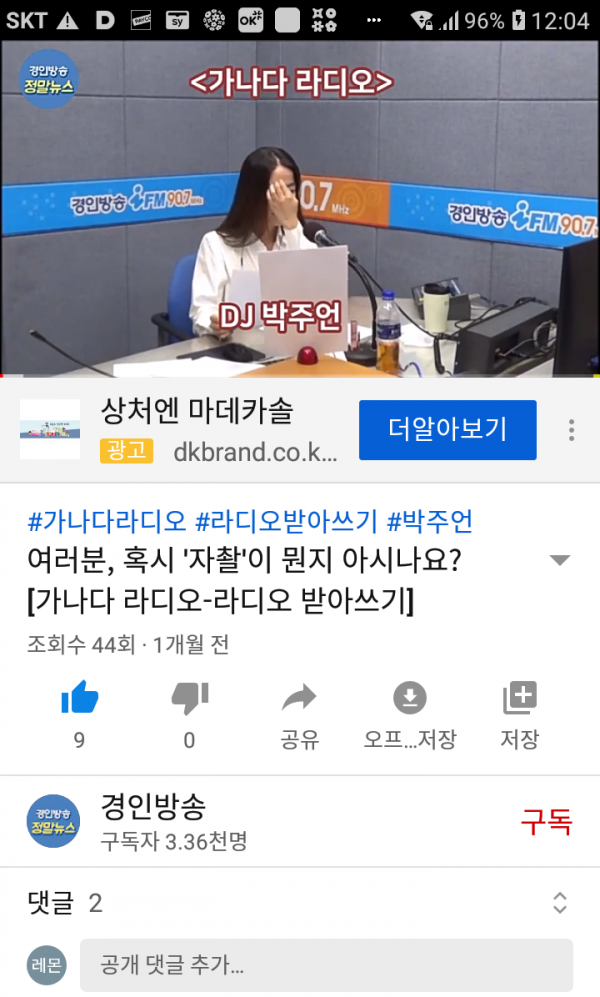600x997 pixels.
Task: Tap the 더알아보기 ad button
Action: coord(447,430)
